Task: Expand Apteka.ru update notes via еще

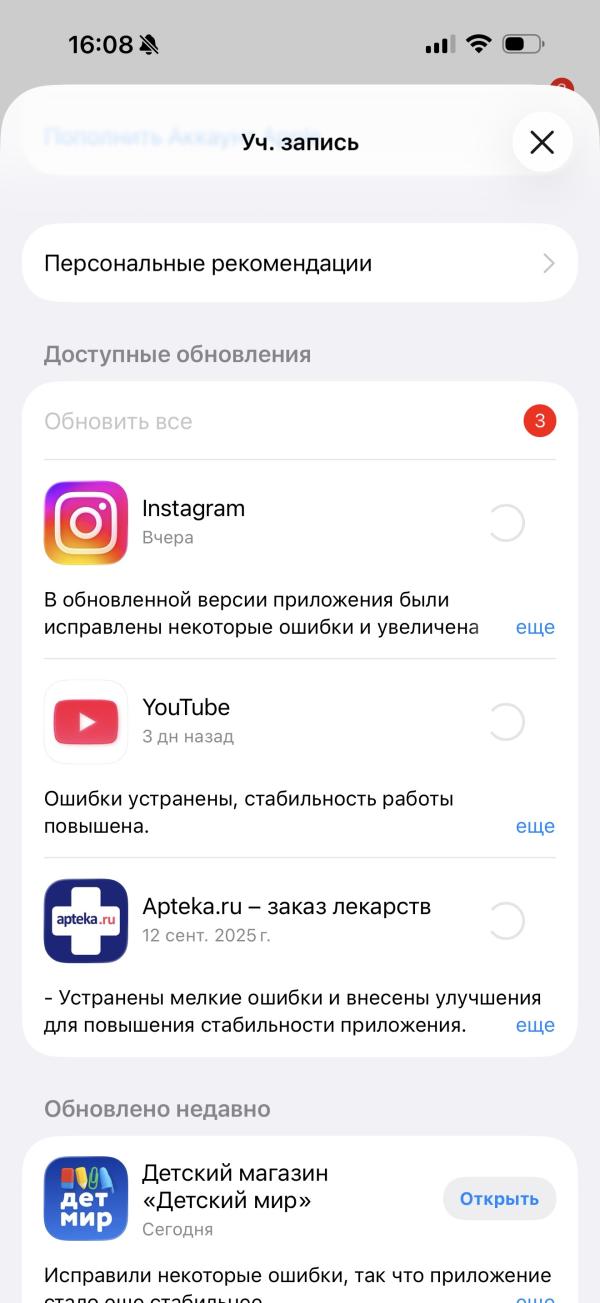Action: (535, 1025)
